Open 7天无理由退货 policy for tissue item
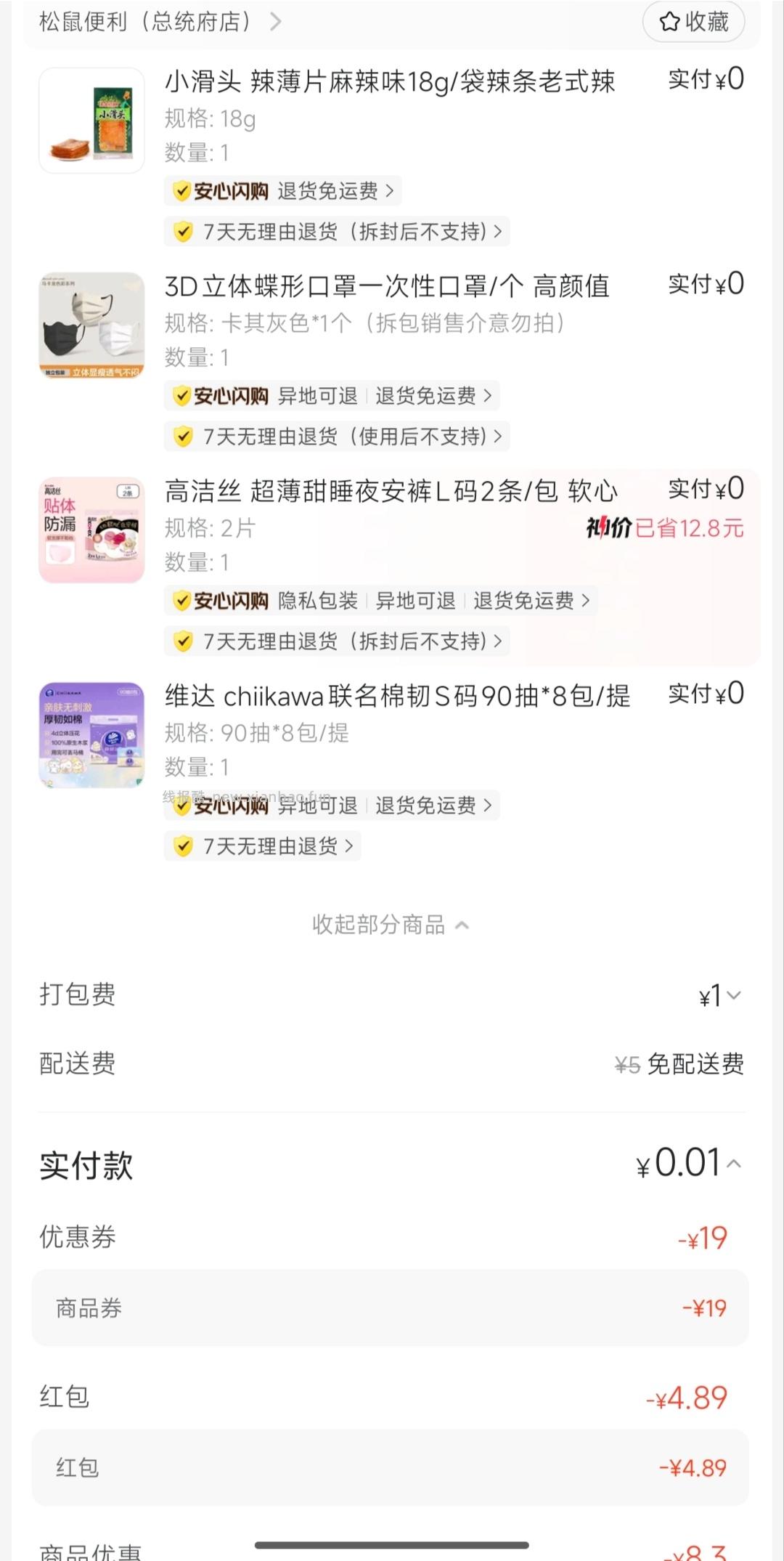This screenshot has width=784, height=1561. tap(265, 846)
